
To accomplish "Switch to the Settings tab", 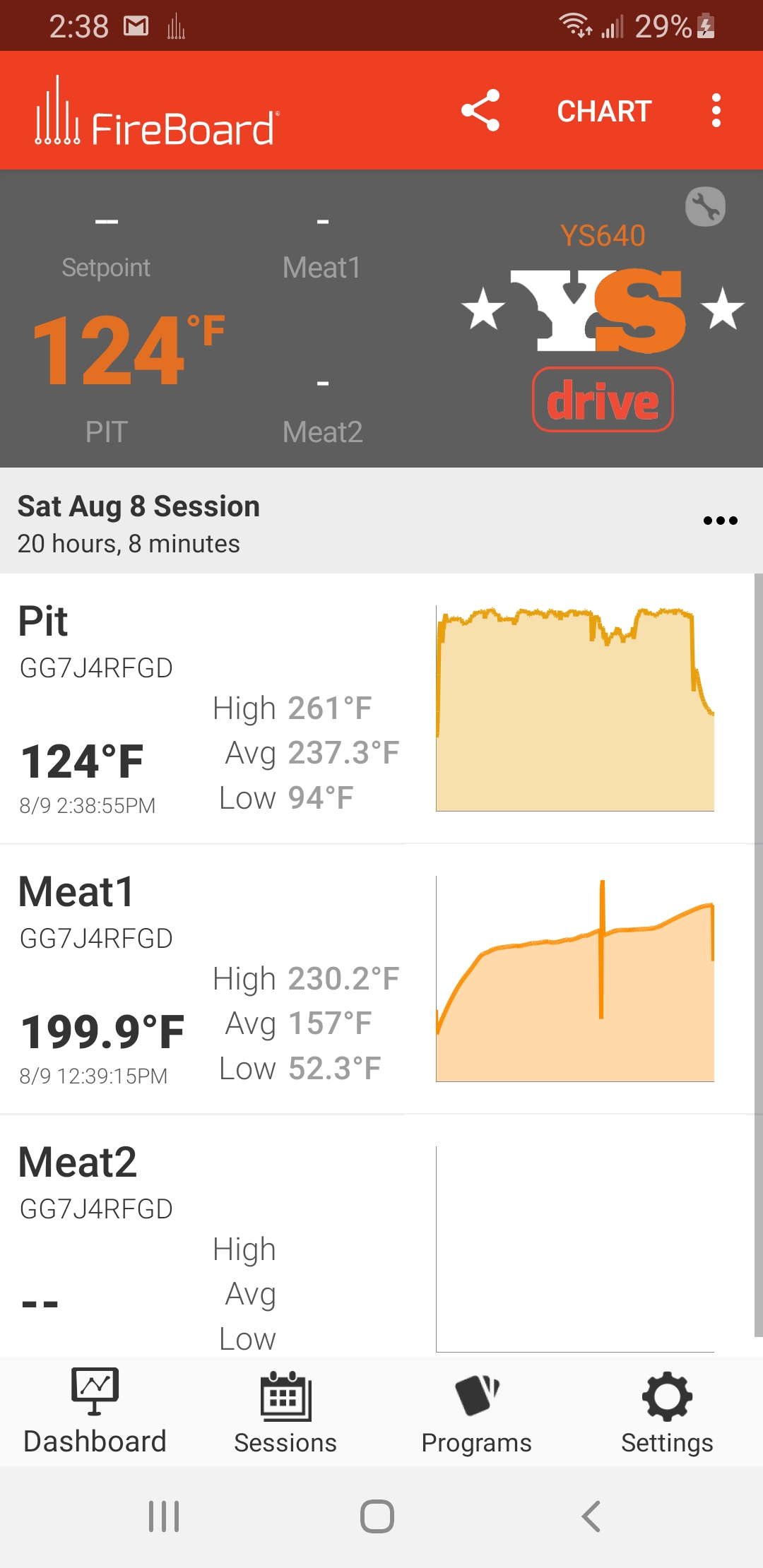I will 667,1413.
